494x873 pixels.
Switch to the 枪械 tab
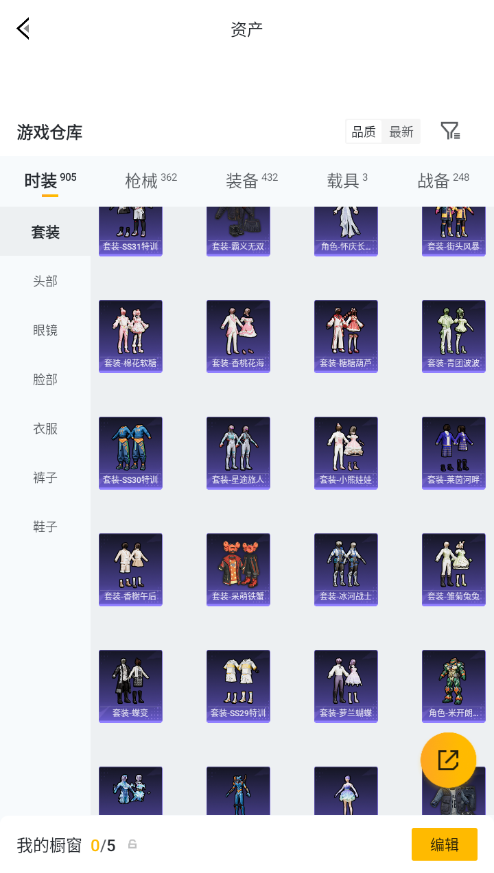(x=151, y=180)
